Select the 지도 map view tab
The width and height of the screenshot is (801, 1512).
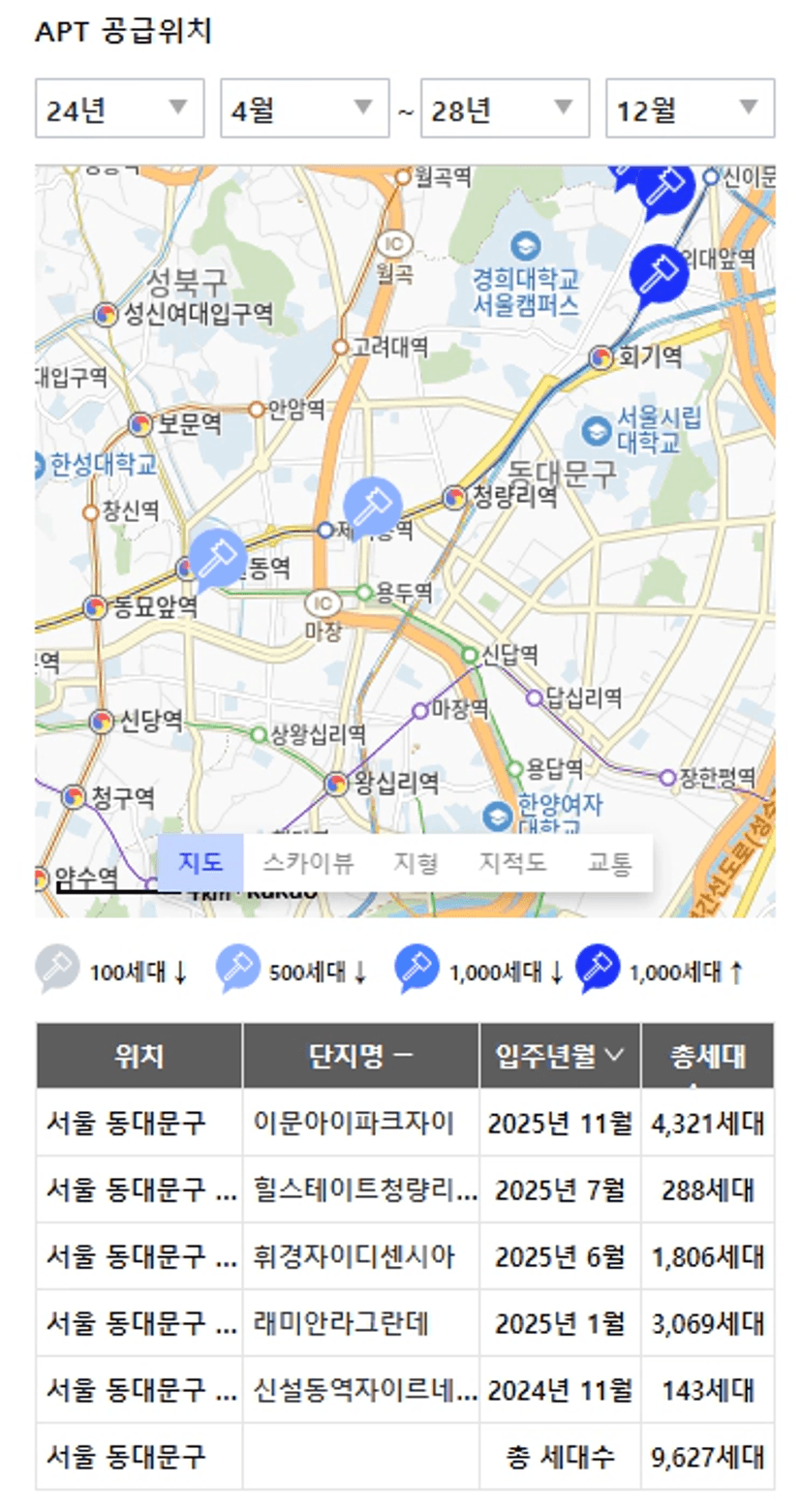200,862
